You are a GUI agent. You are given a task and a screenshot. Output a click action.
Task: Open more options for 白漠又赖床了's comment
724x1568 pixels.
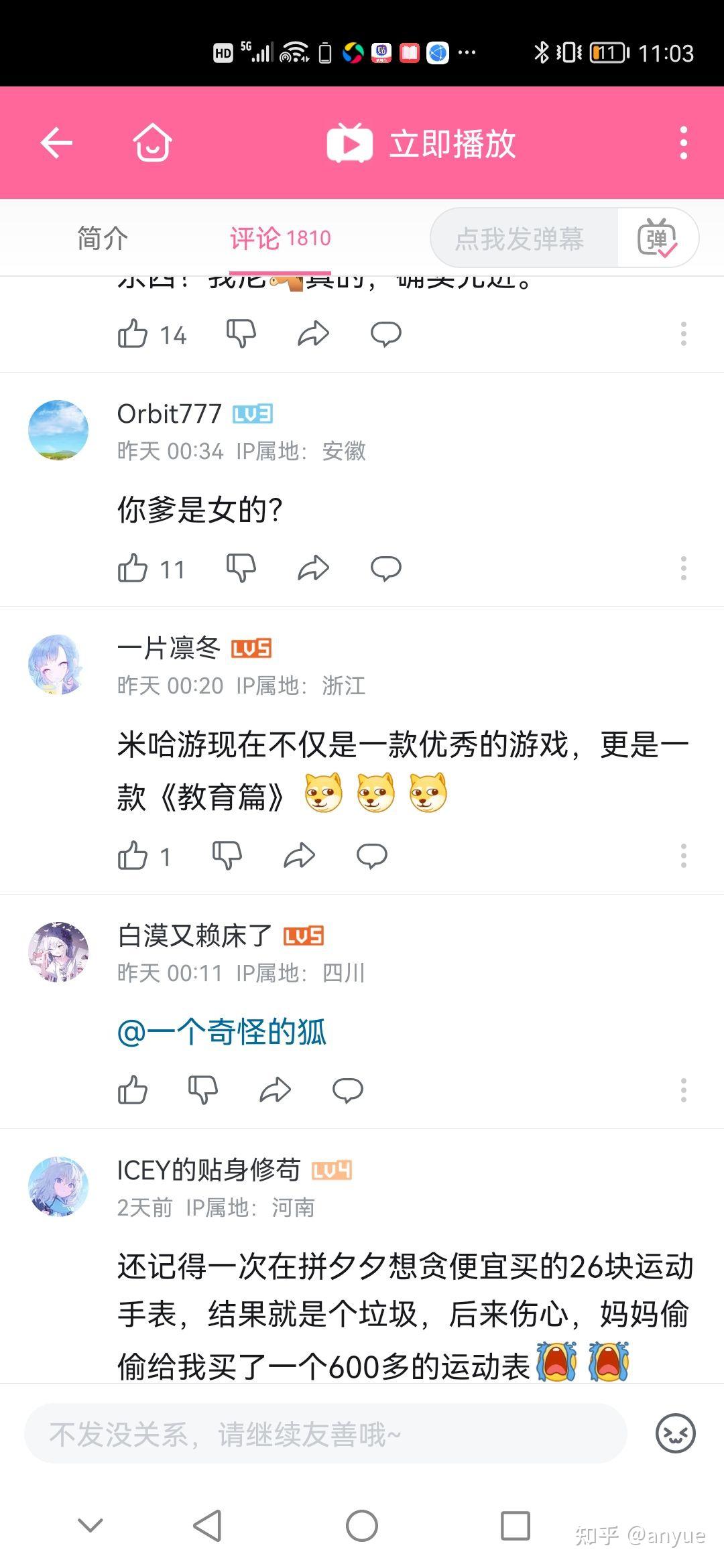pyautogui.click(x=683, y=1090)
